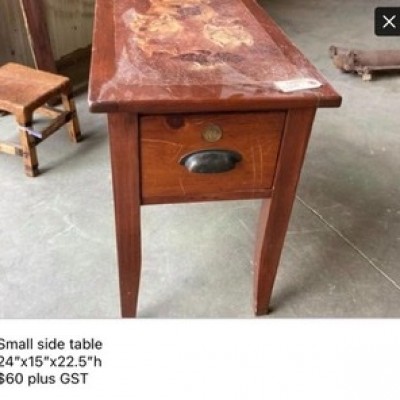Close the side table photo view

coord(388,22)
